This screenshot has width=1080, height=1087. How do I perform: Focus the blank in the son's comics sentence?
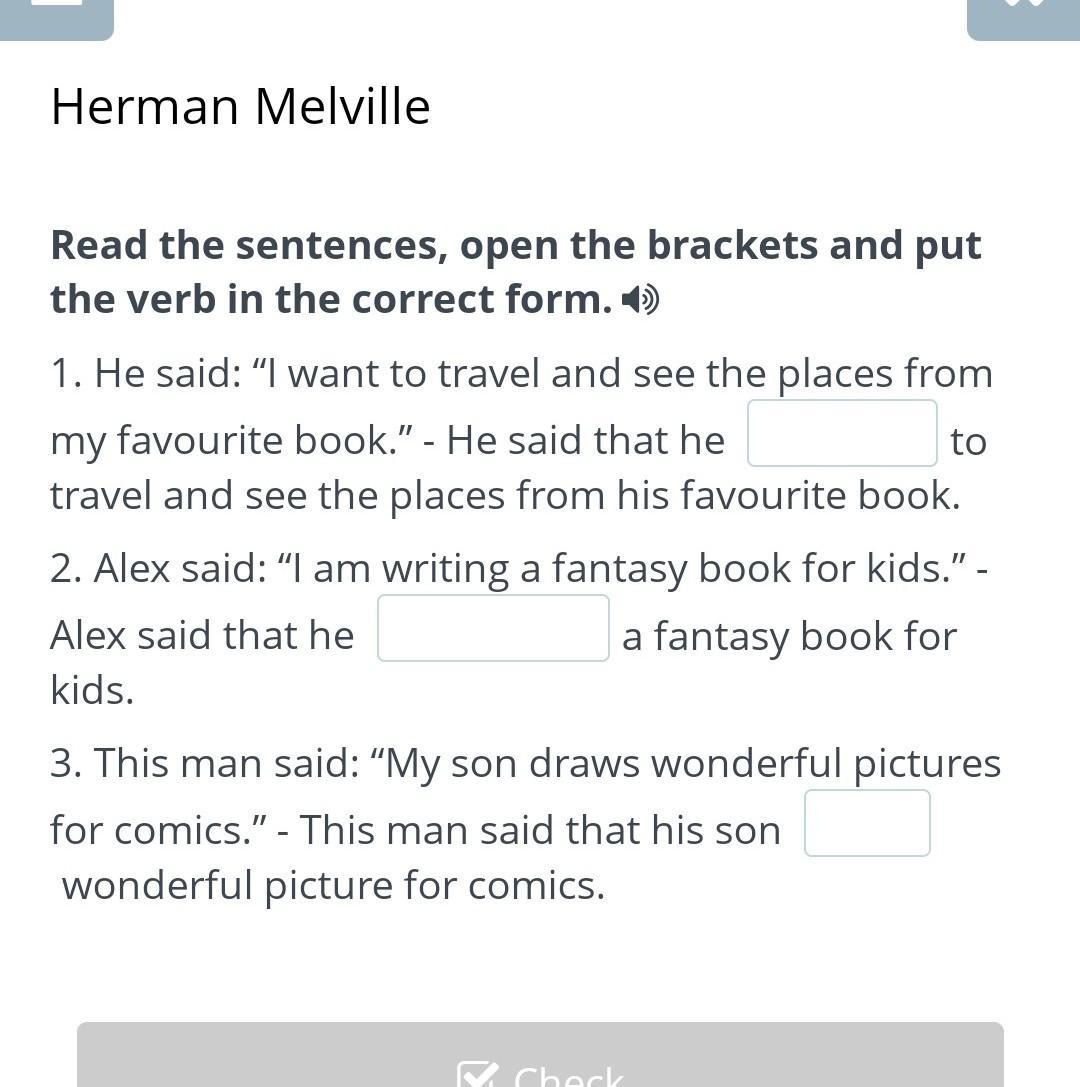click(867, 823)
